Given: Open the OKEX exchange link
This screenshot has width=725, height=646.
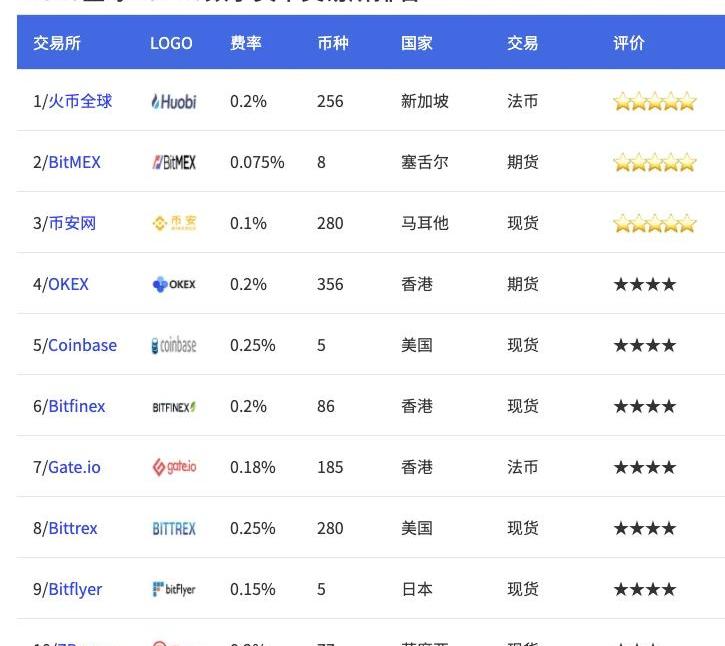Looking at the screenshot, I should click(69, 284).
